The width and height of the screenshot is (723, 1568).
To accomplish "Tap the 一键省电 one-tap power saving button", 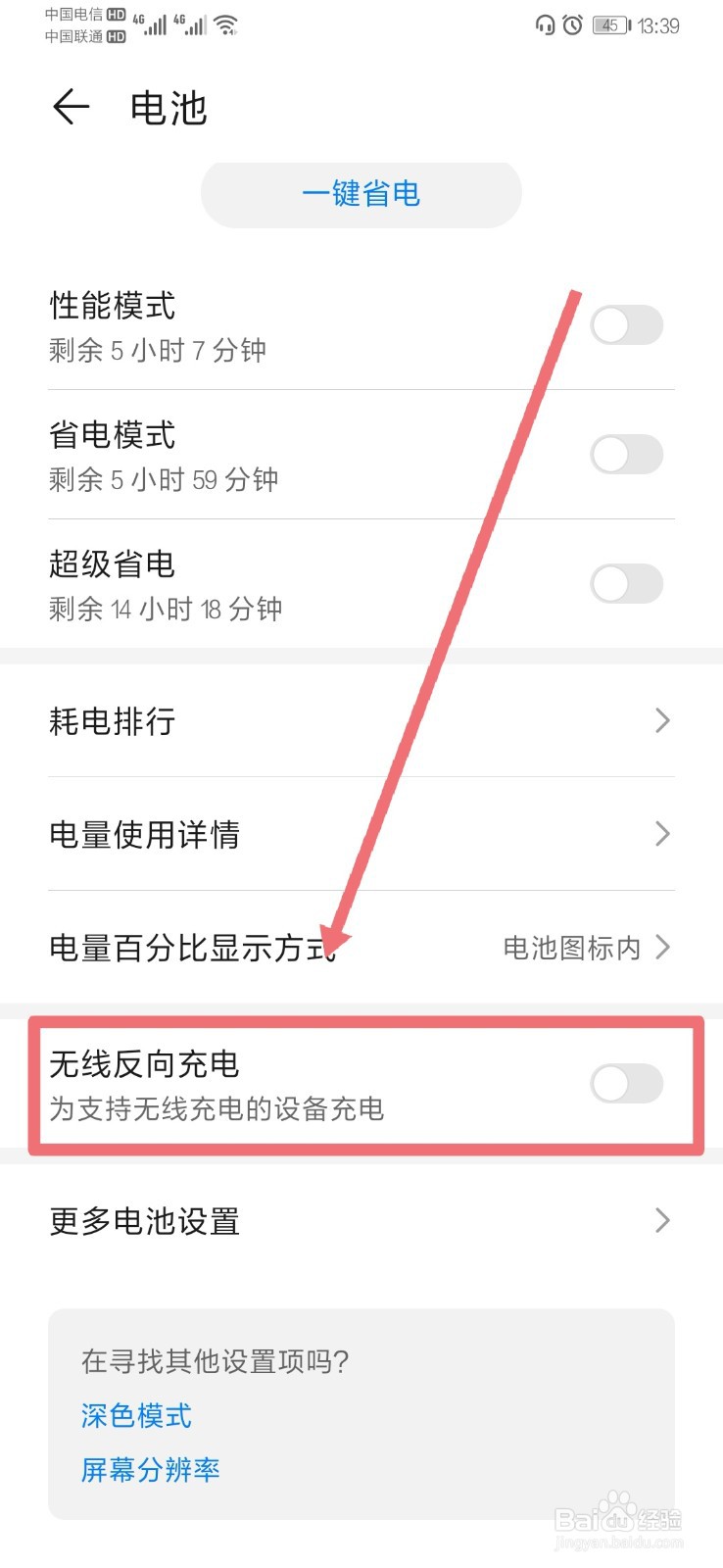I will (x=361, y=193).
